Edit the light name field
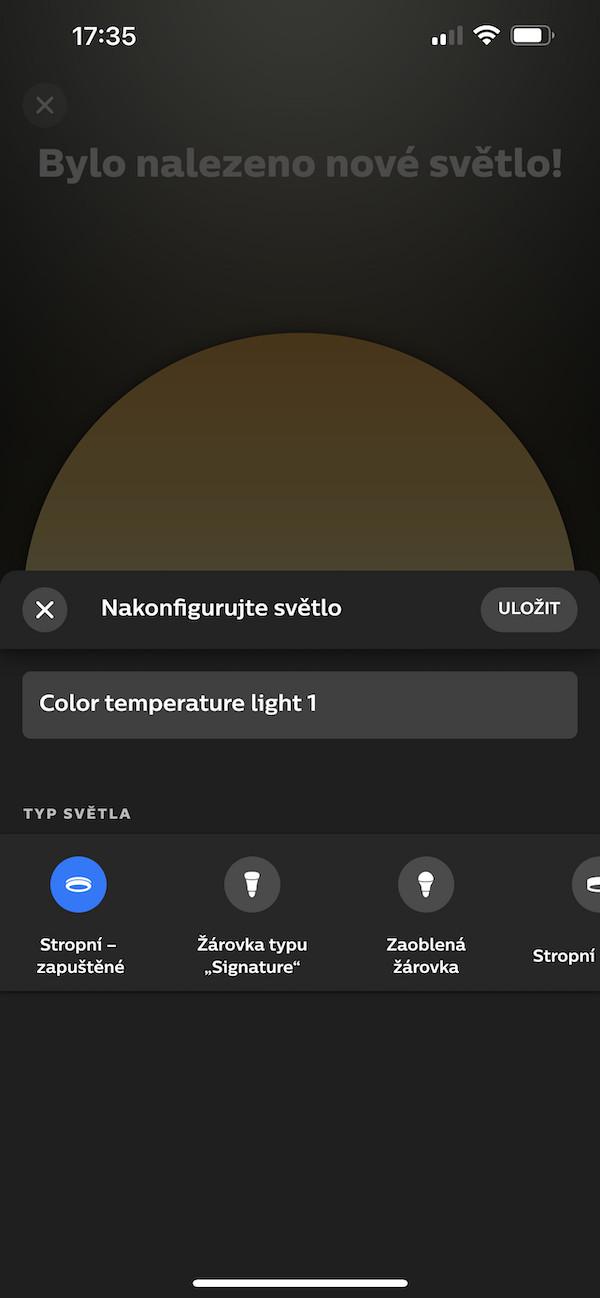The height and width of the screenshot is (1298, 600). click(300, 704)
